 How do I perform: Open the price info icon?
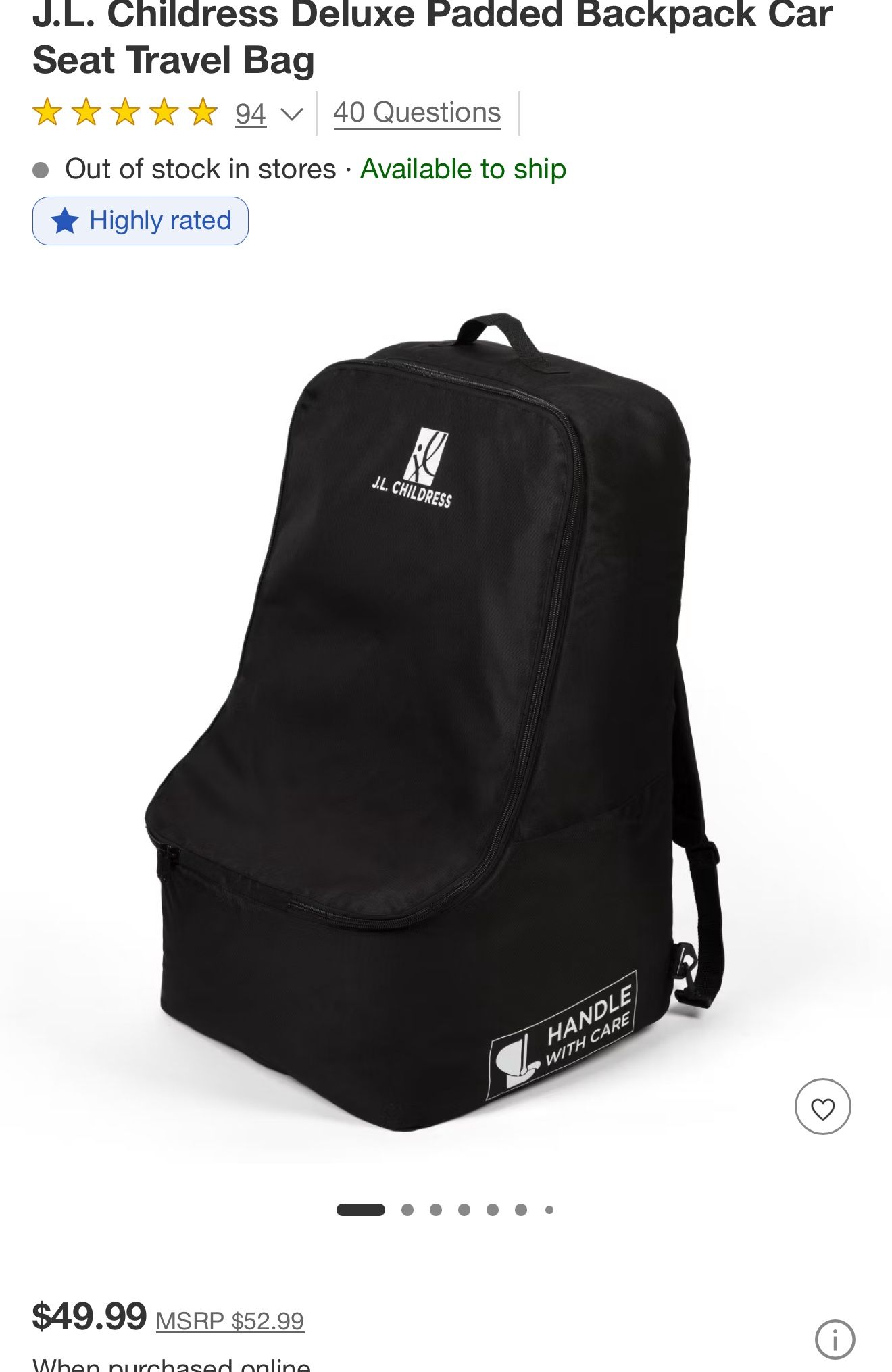[x=835, y=1340]
